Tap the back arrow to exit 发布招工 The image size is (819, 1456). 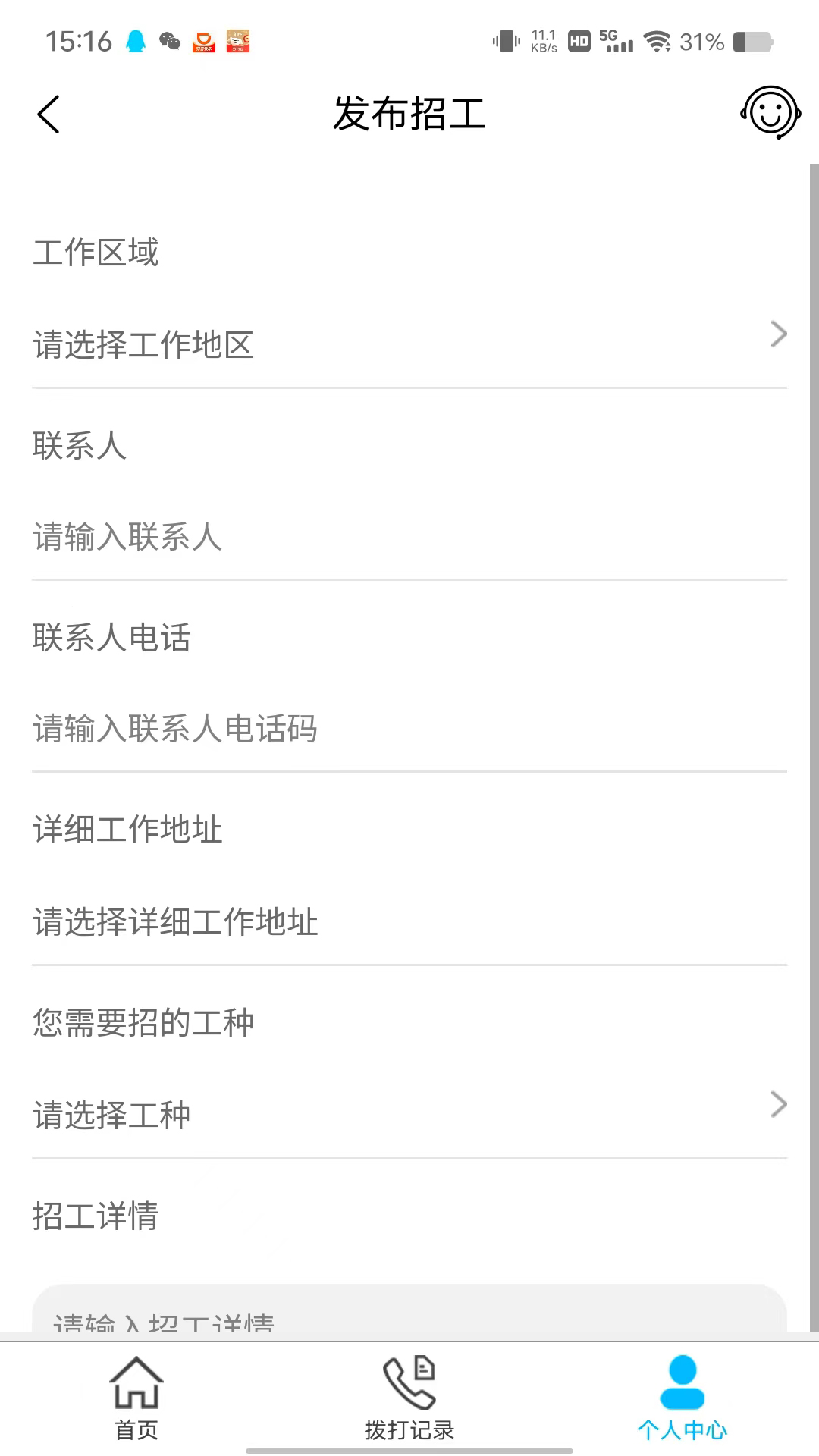(x=48, y=115)
